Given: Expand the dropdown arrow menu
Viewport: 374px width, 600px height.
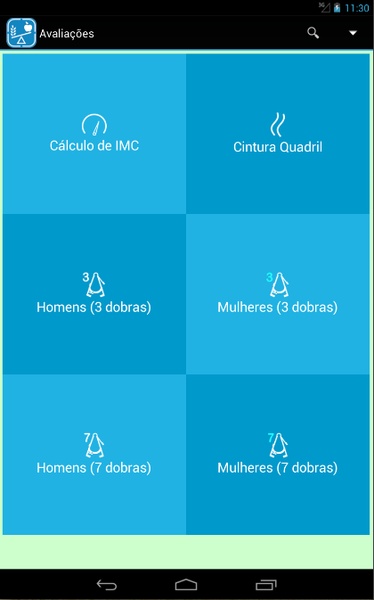Looking at the screenshot, I should pos(353,33).
